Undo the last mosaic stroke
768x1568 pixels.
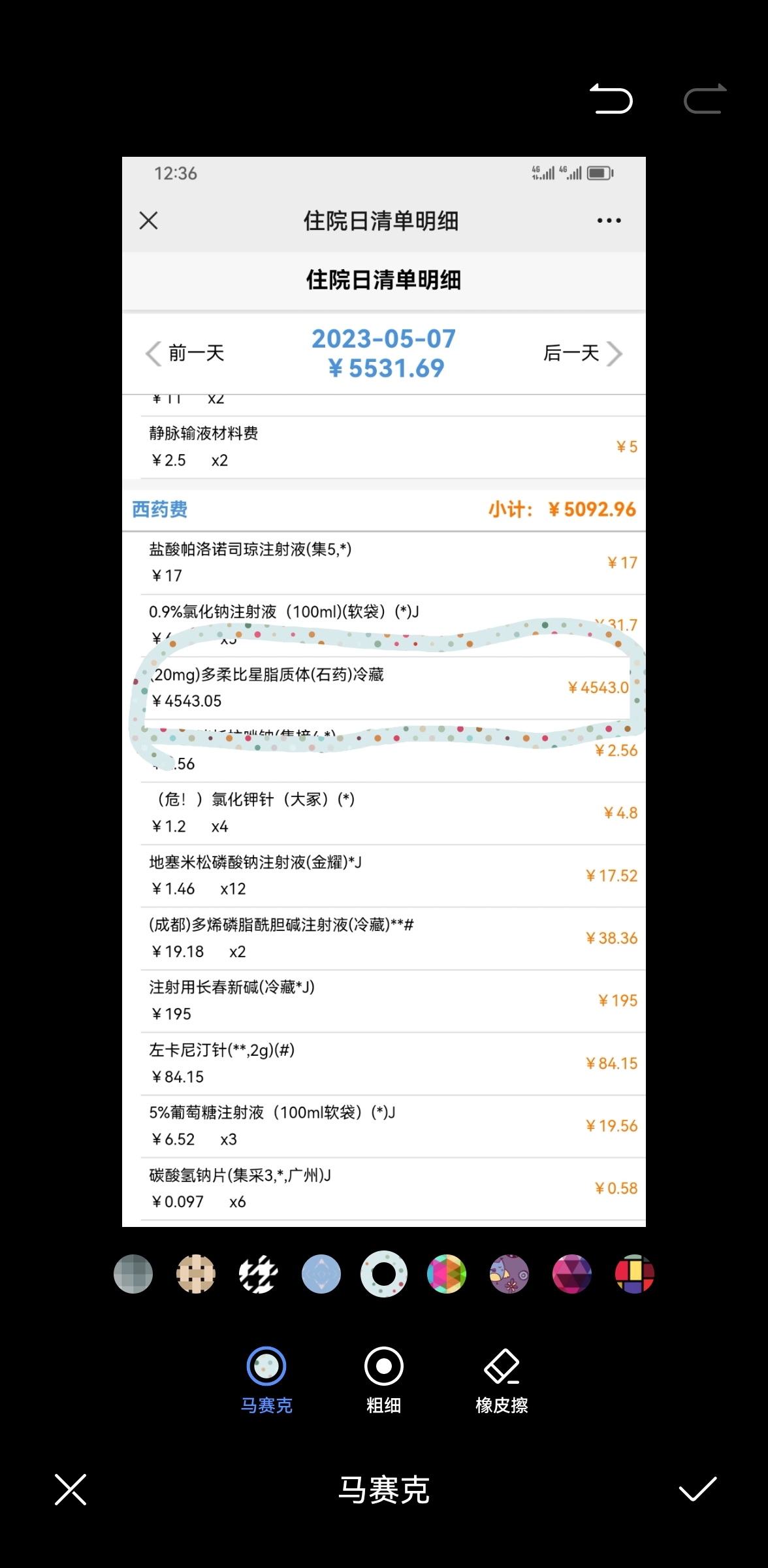tap(611, 99)
